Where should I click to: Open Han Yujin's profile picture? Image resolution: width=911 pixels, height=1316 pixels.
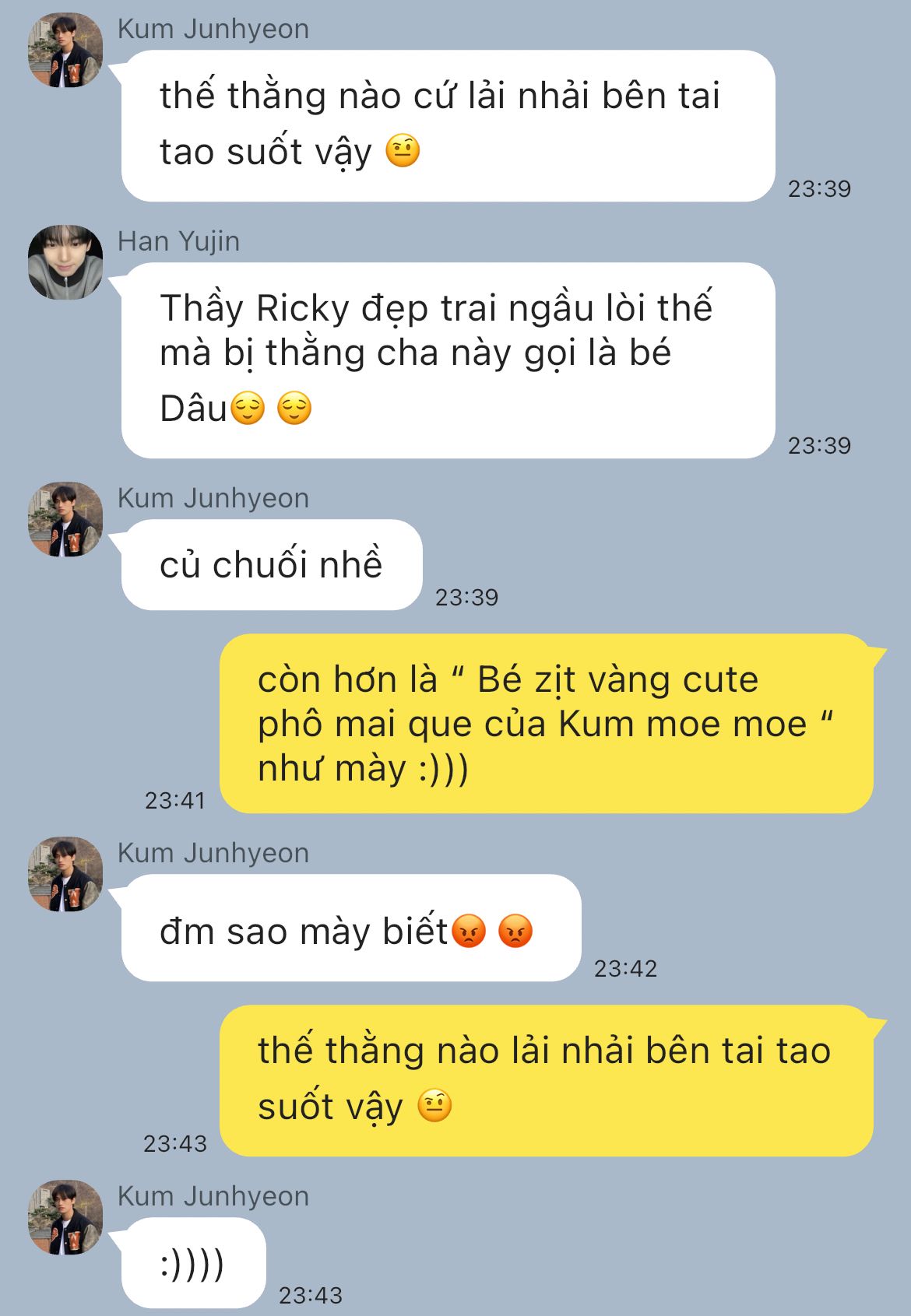65,262
